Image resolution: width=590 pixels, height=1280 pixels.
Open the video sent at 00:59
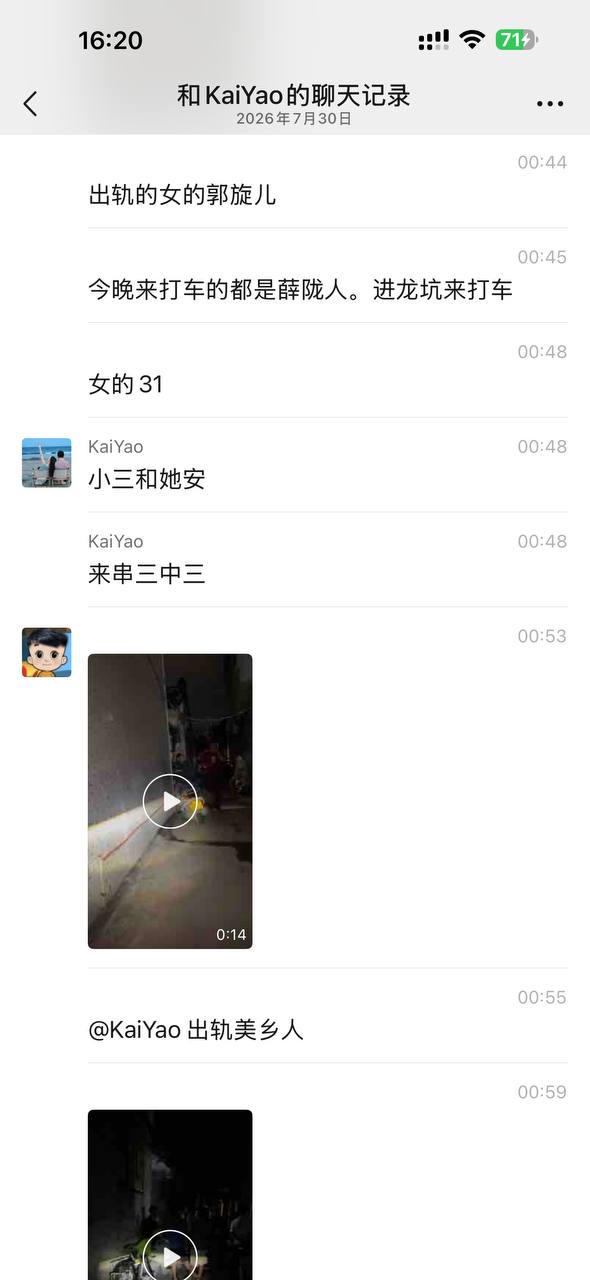(170, 1194)
